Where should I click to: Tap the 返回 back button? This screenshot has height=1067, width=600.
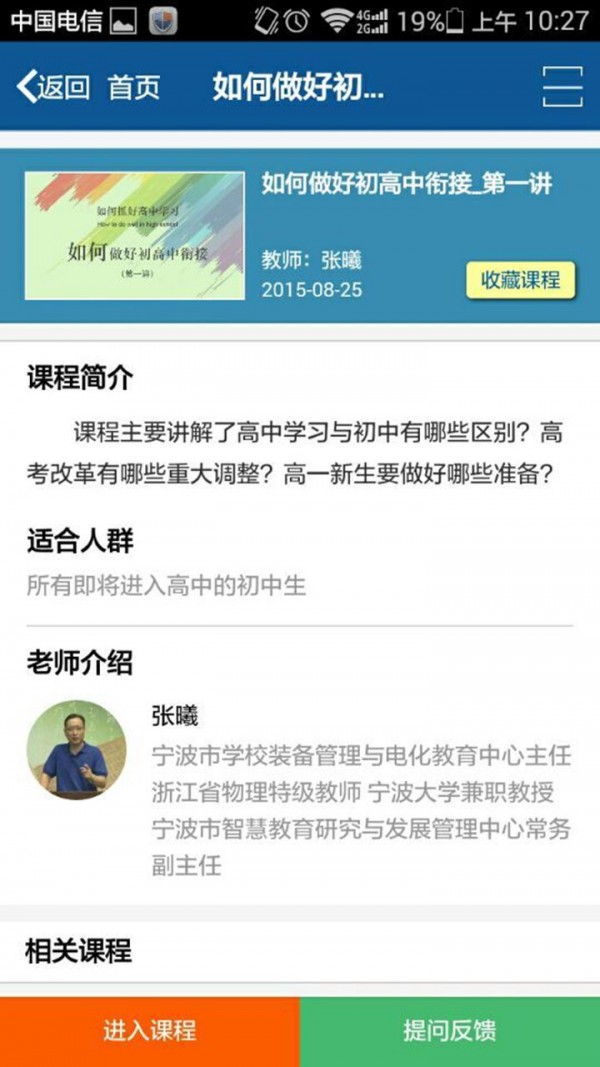[x=54, y=88]
